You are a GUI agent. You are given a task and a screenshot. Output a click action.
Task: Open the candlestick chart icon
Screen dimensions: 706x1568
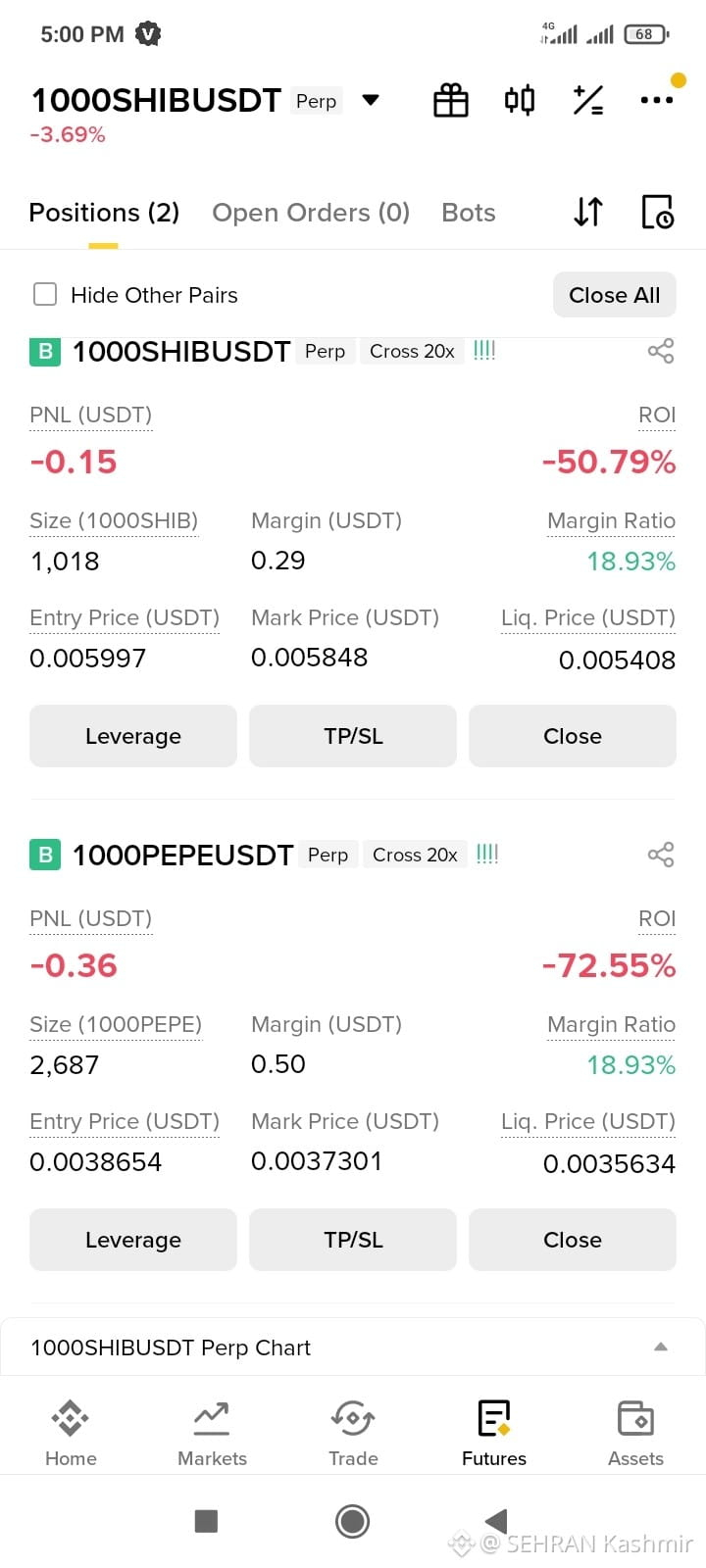tap(520, 100)
